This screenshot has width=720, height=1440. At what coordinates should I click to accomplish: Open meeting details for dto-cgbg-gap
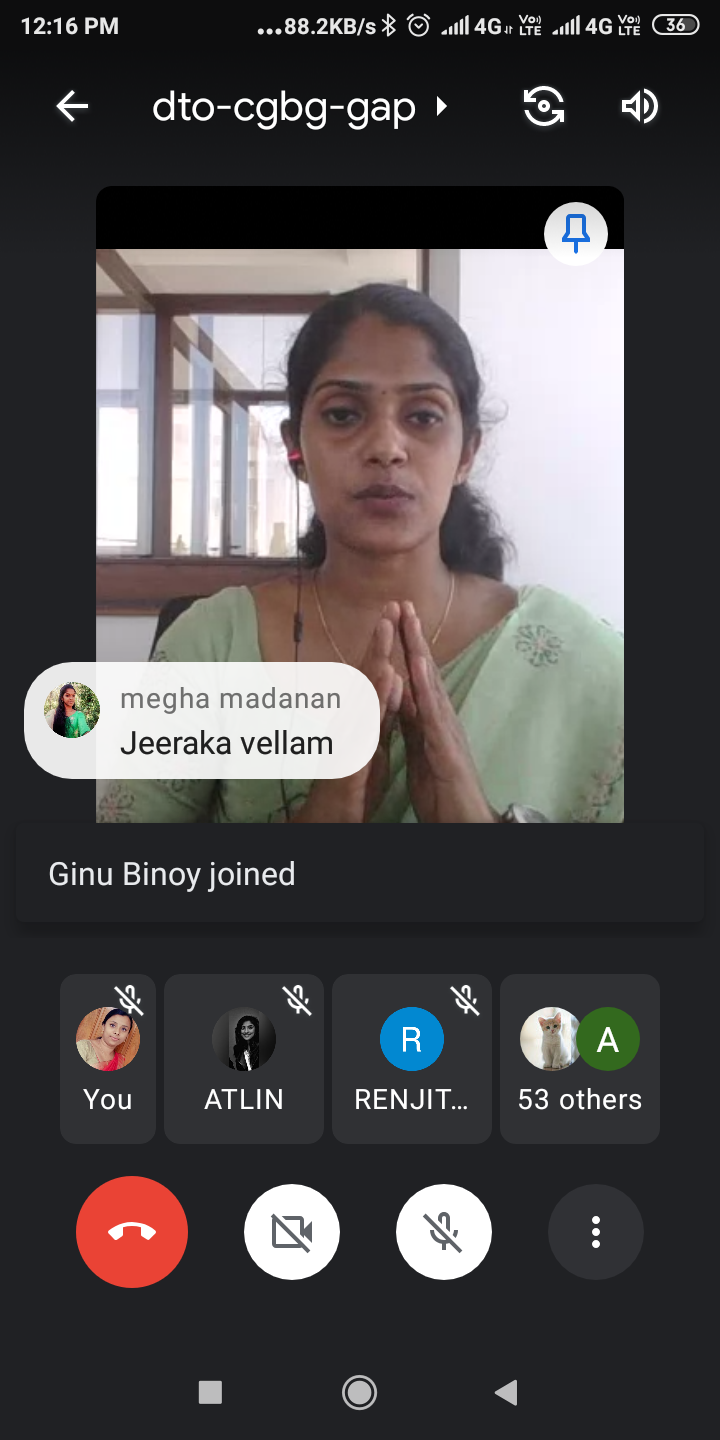(299, 107)
